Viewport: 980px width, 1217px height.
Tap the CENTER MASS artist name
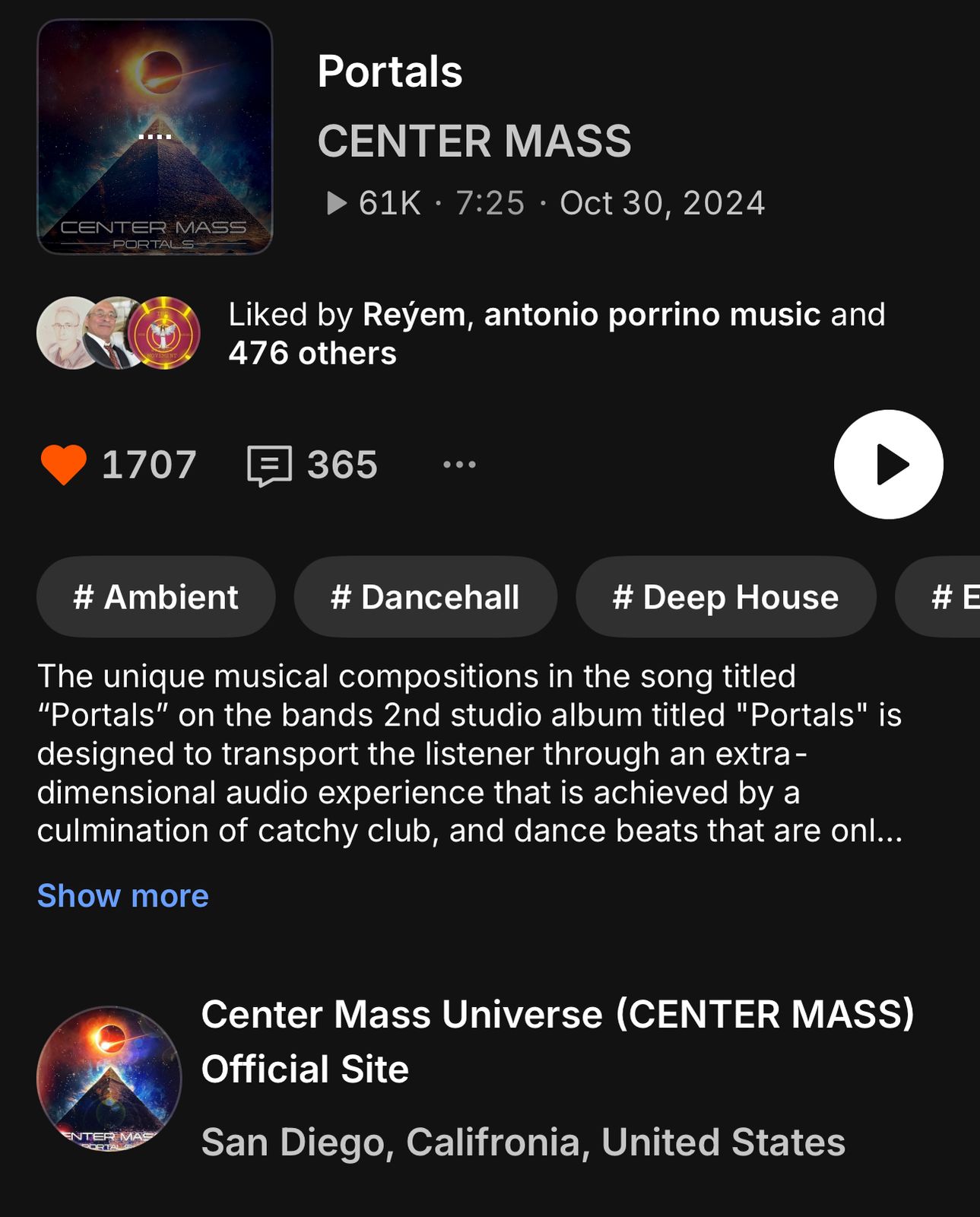(x=474, y=141)
